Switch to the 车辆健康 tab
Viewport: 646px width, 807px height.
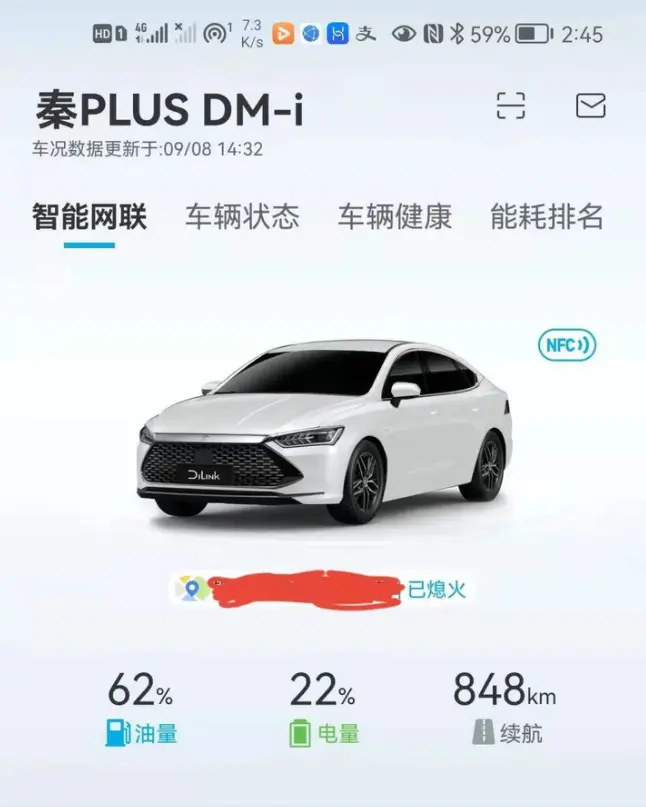pos(394,216)
